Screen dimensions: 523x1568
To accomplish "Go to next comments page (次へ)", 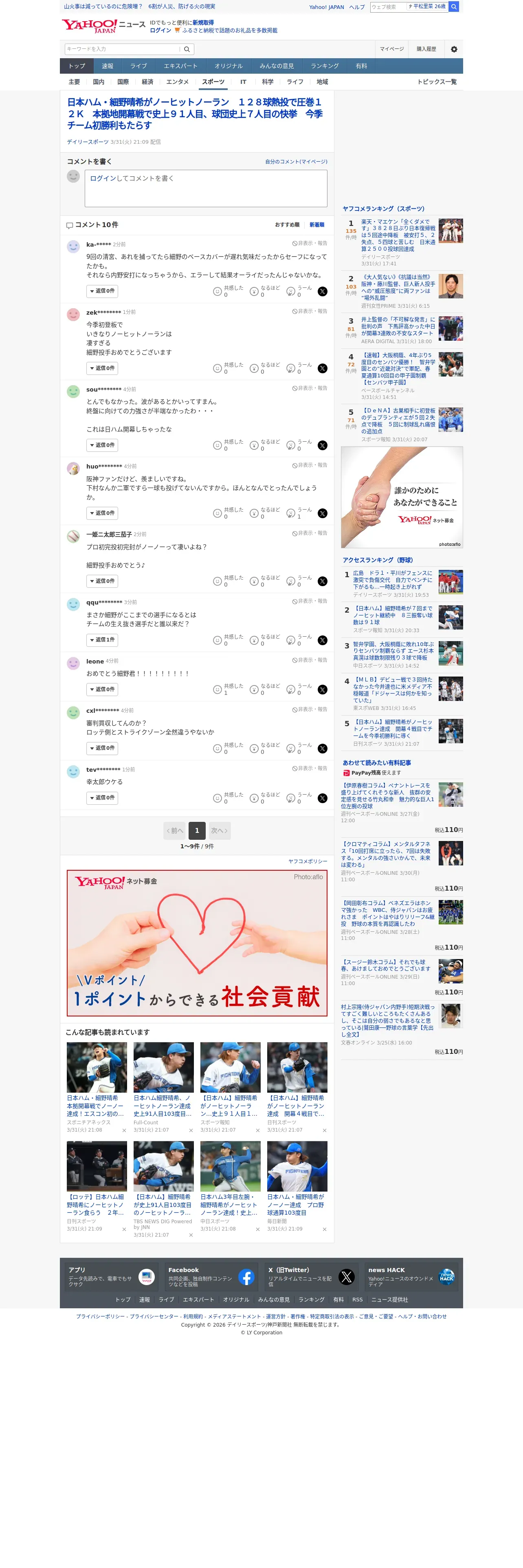I will click(x=219, y=830).
